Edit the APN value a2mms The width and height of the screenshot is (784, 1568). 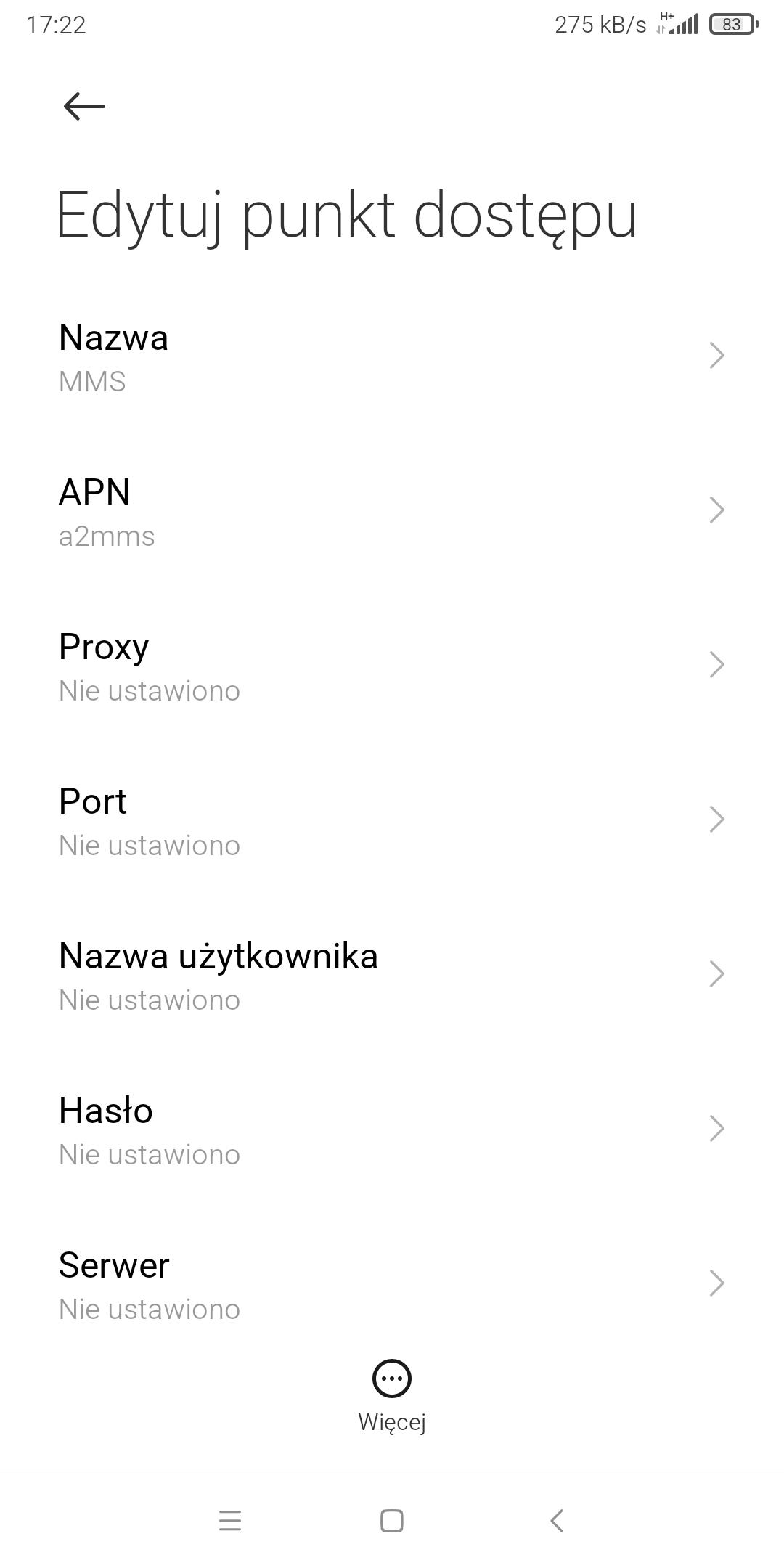392,512
